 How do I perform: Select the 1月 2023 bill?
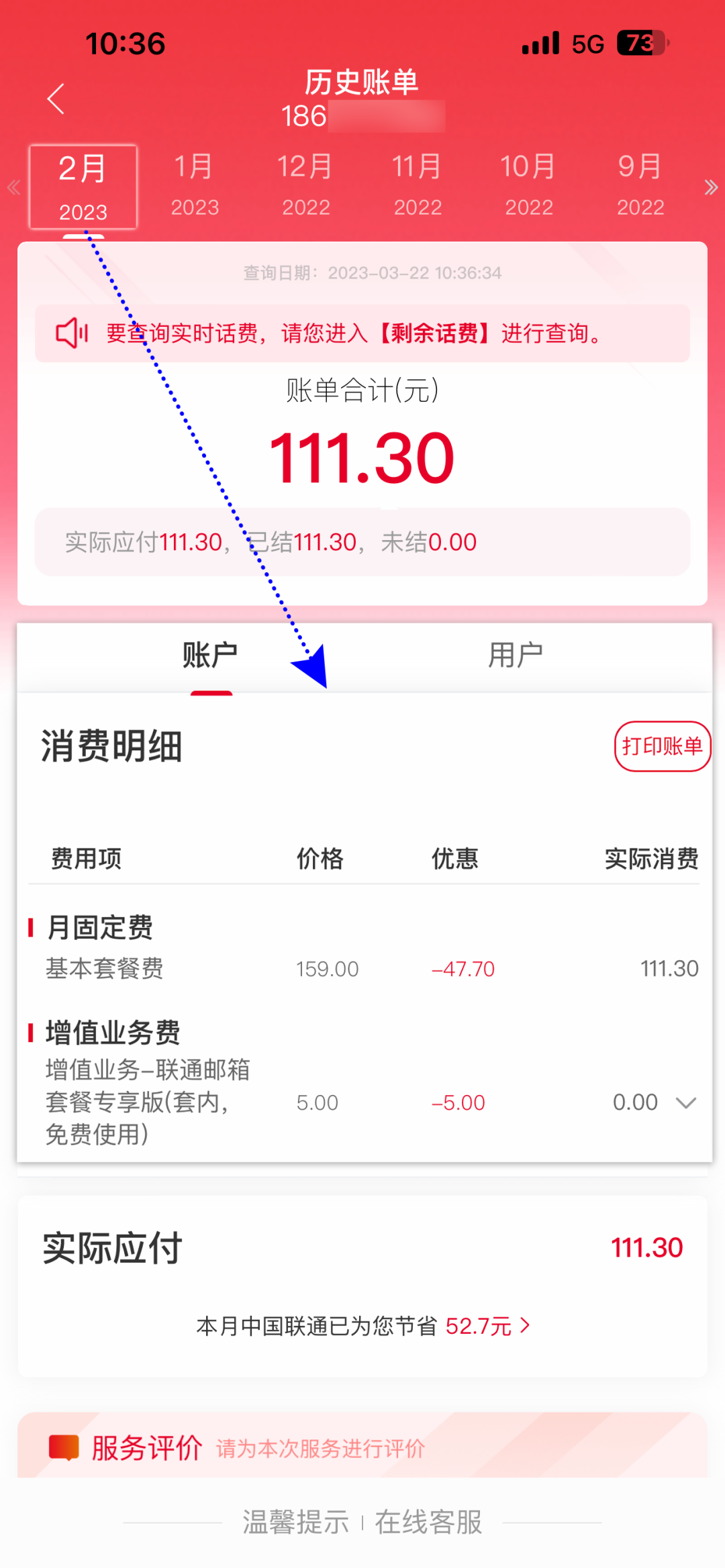[x=195, y=186]
